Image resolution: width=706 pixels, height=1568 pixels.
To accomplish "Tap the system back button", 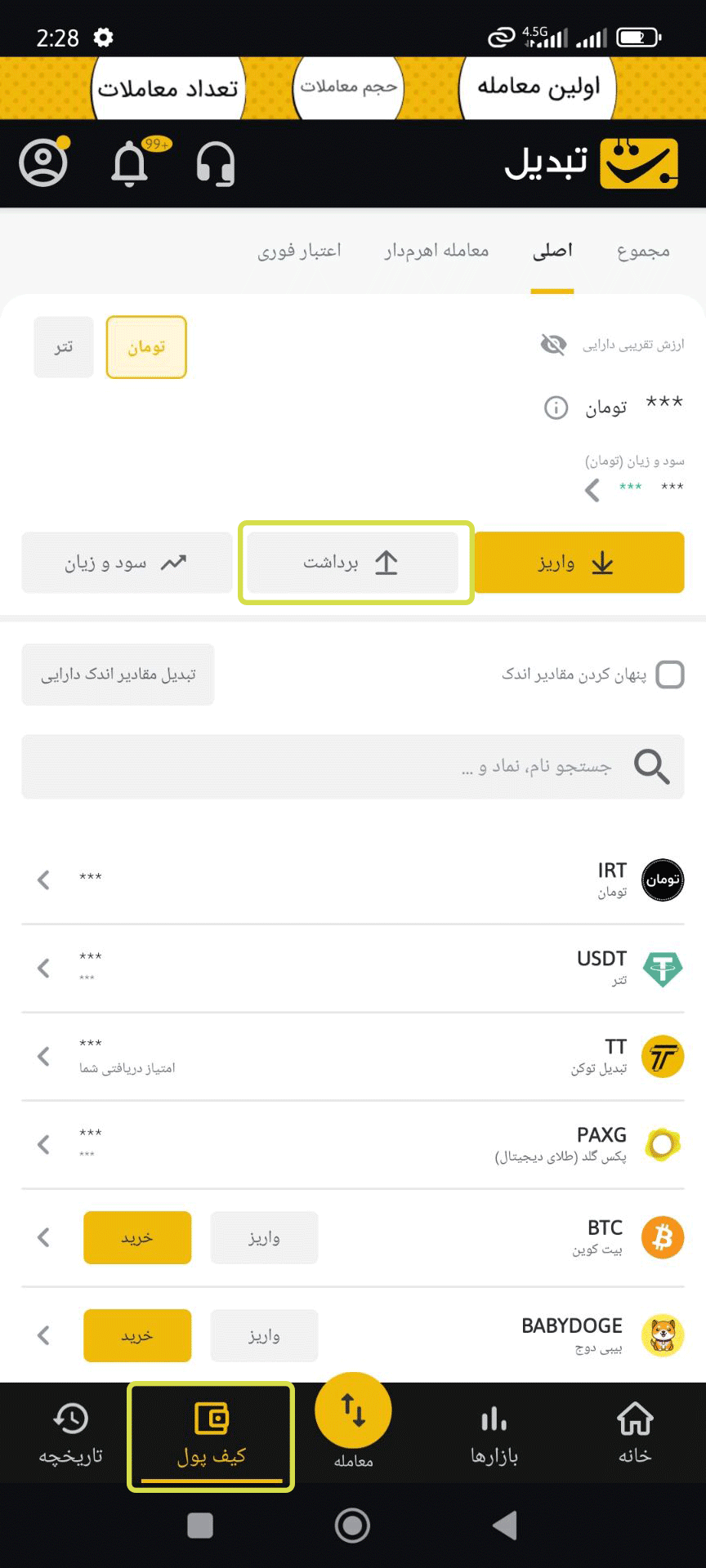I will [505, 1526].
